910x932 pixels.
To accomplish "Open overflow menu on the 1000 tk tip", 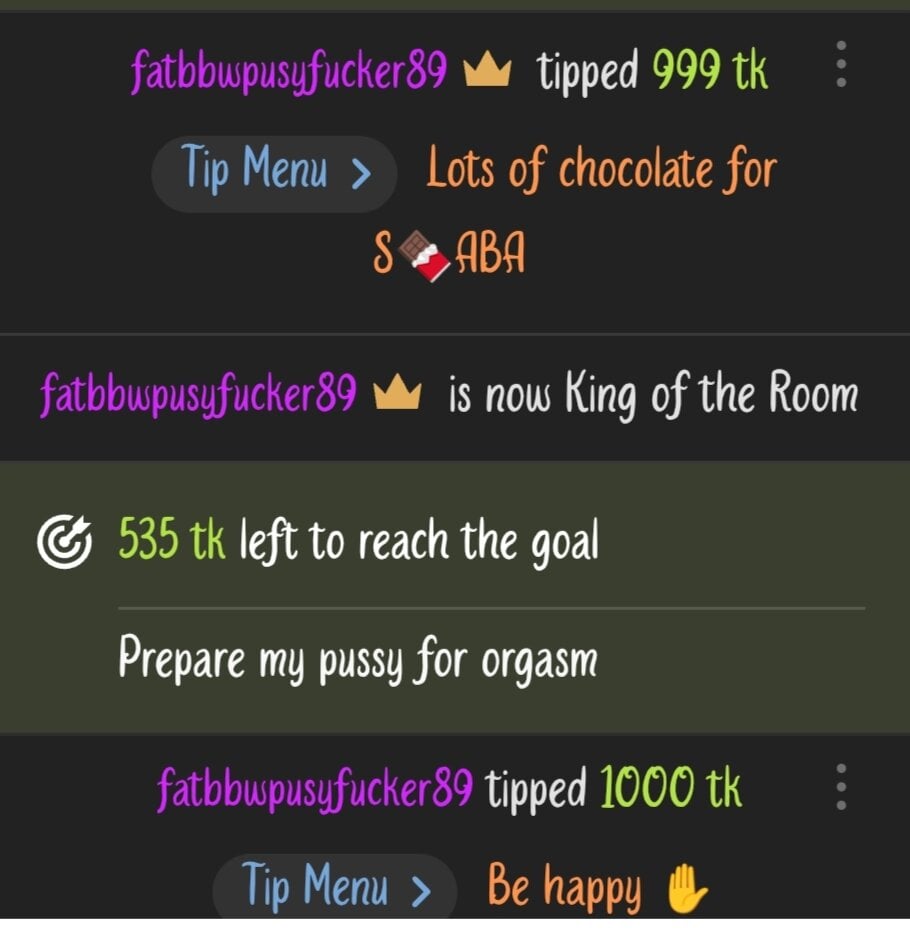I will tap(841, 787).
